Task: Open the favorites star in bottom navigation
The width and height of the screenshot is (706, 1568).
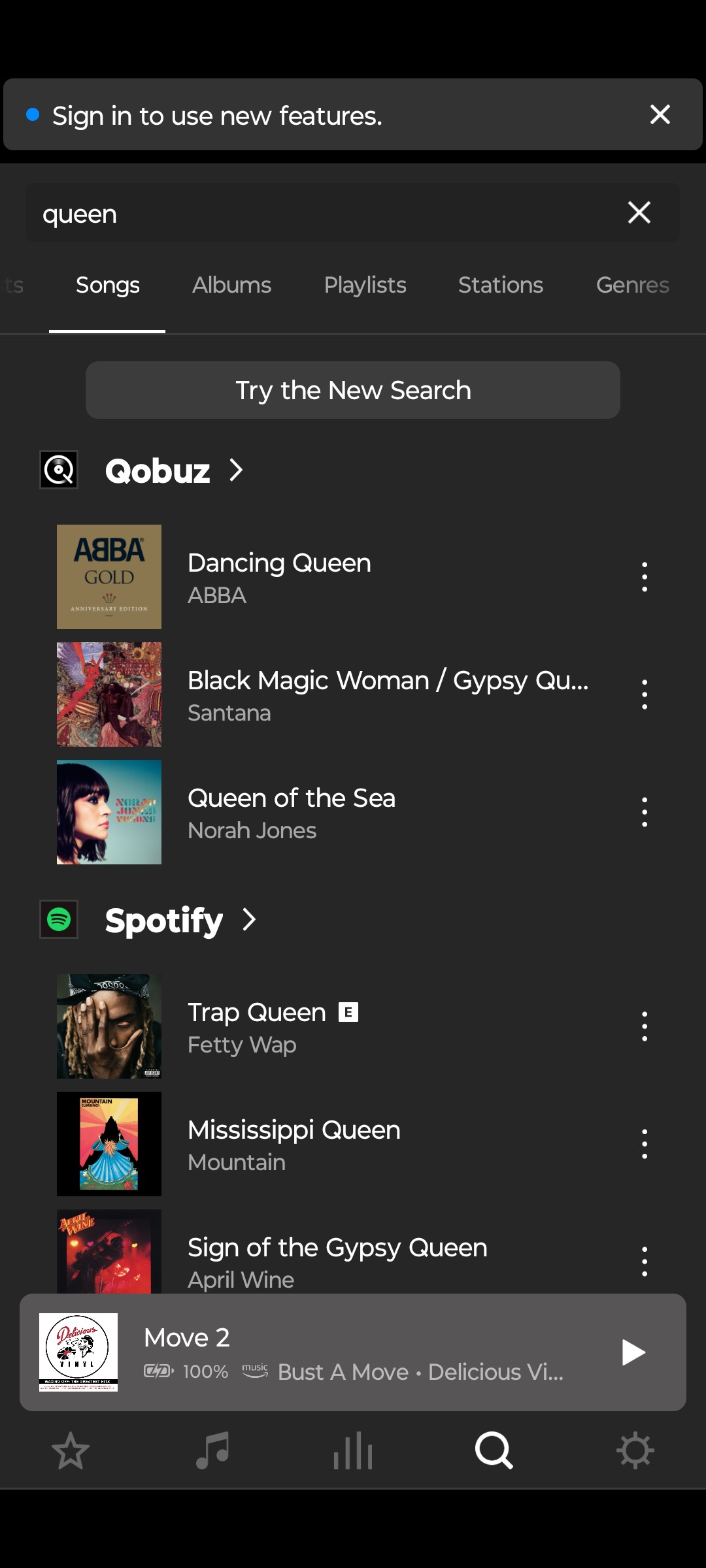Action: [70, 1450]
